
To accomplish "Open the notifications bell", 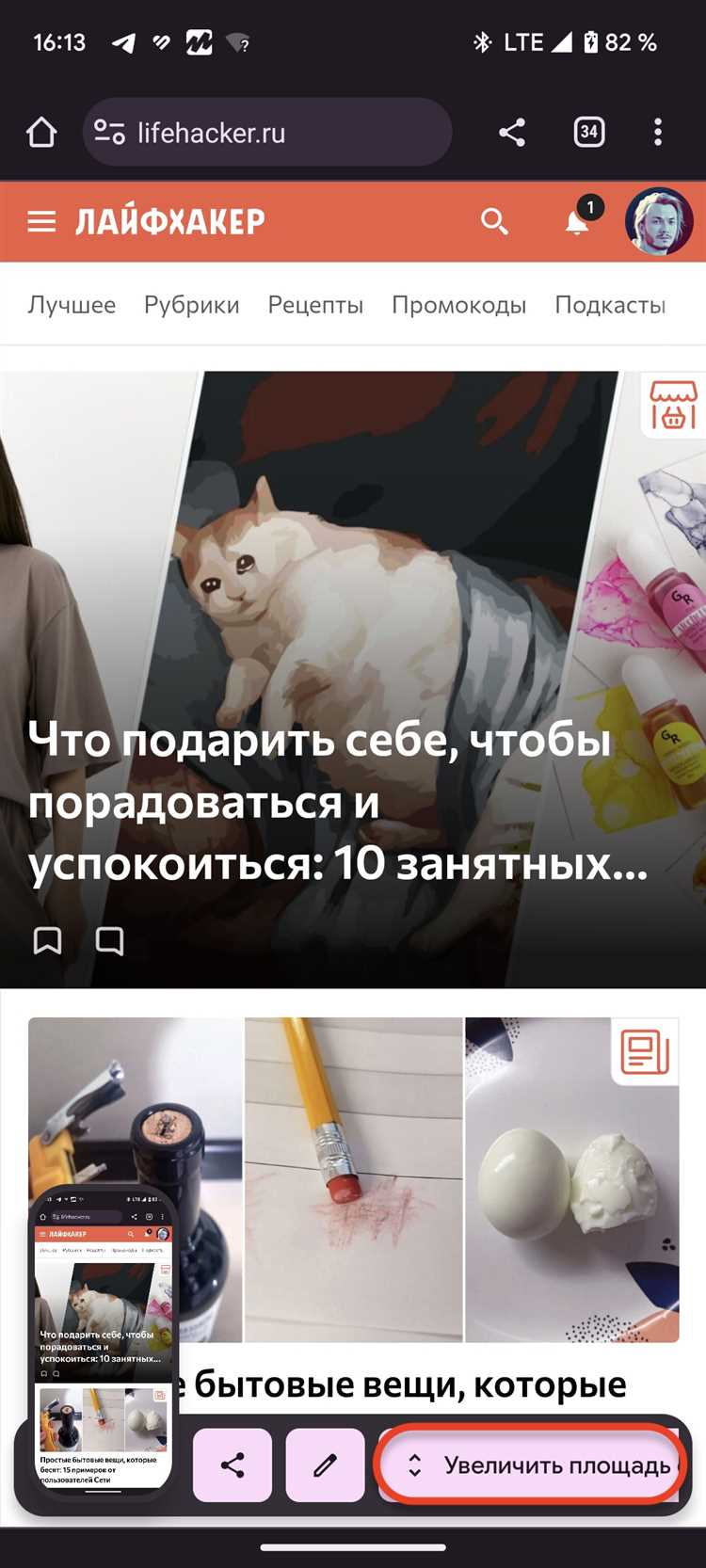I will [x=577, y=222].
